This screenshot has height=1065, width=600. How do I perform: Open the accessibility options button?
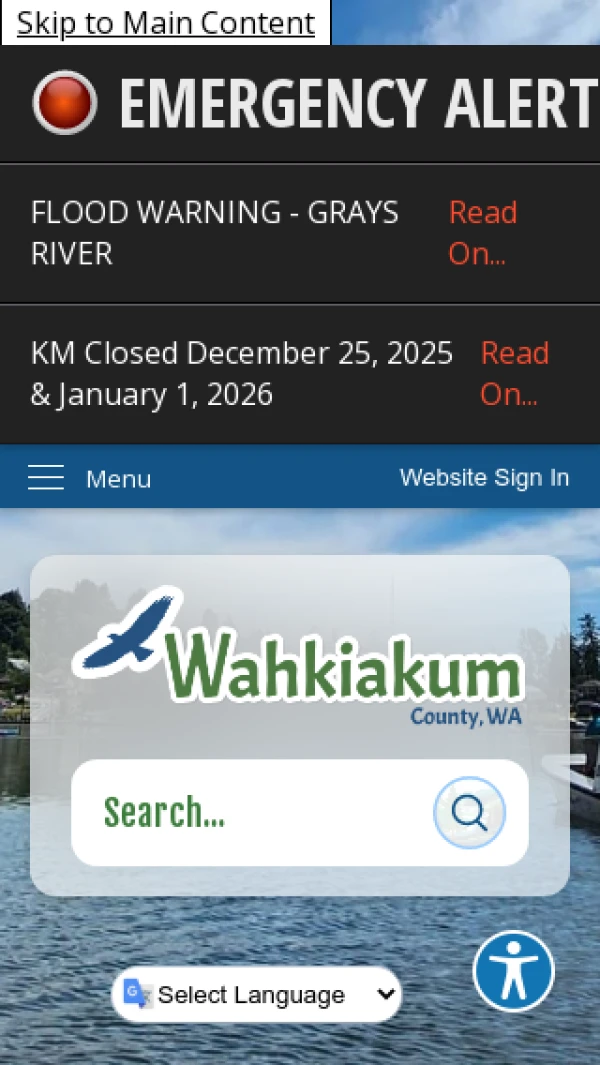(513, 971)
